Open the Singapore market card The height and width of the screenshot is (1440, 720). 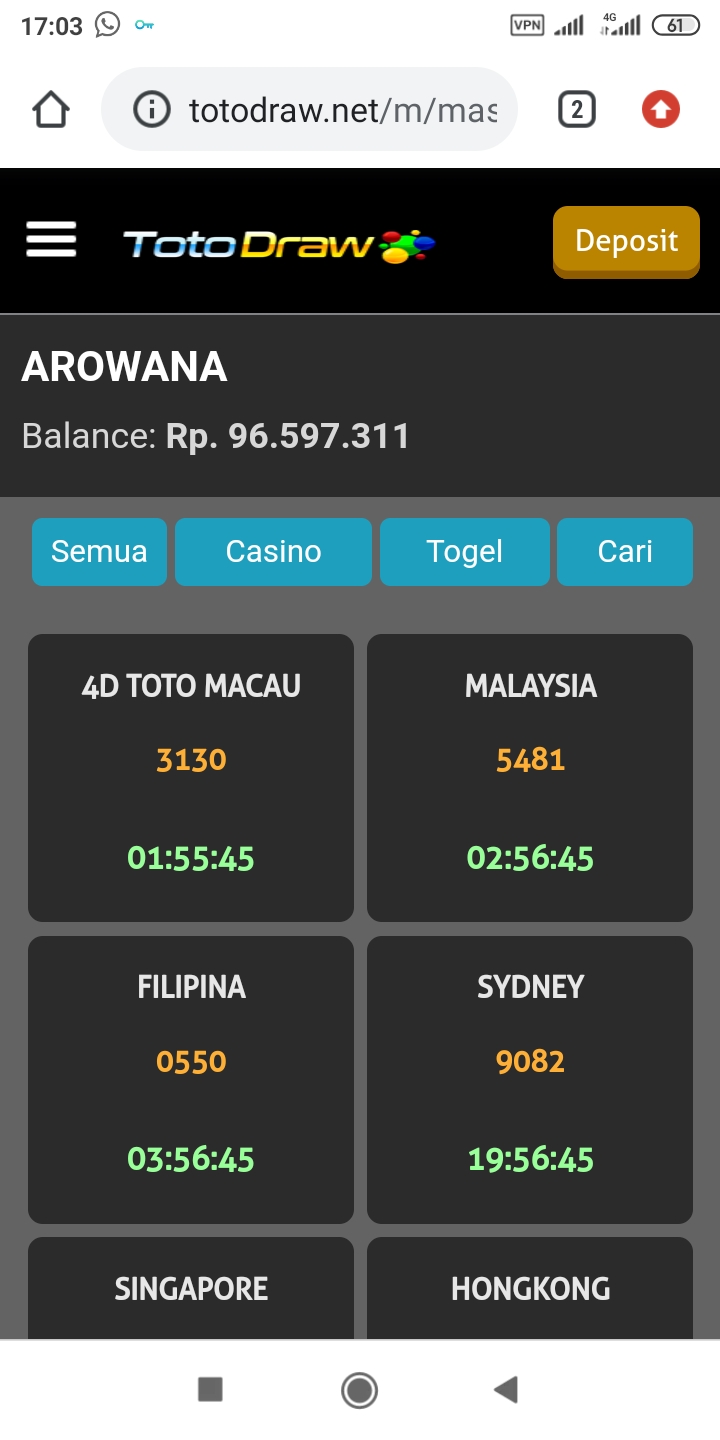click(x=191, y=1289)
